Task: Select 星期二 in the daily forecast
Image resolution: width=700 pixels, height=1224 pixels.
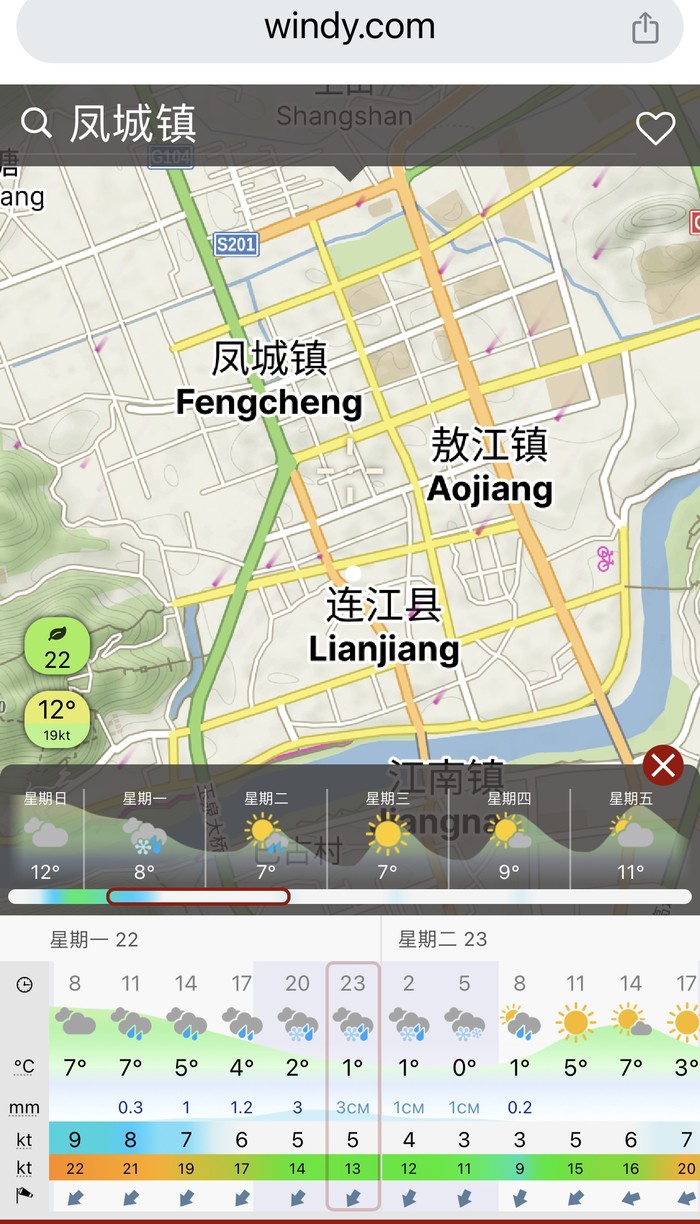Action: [266, 836]
